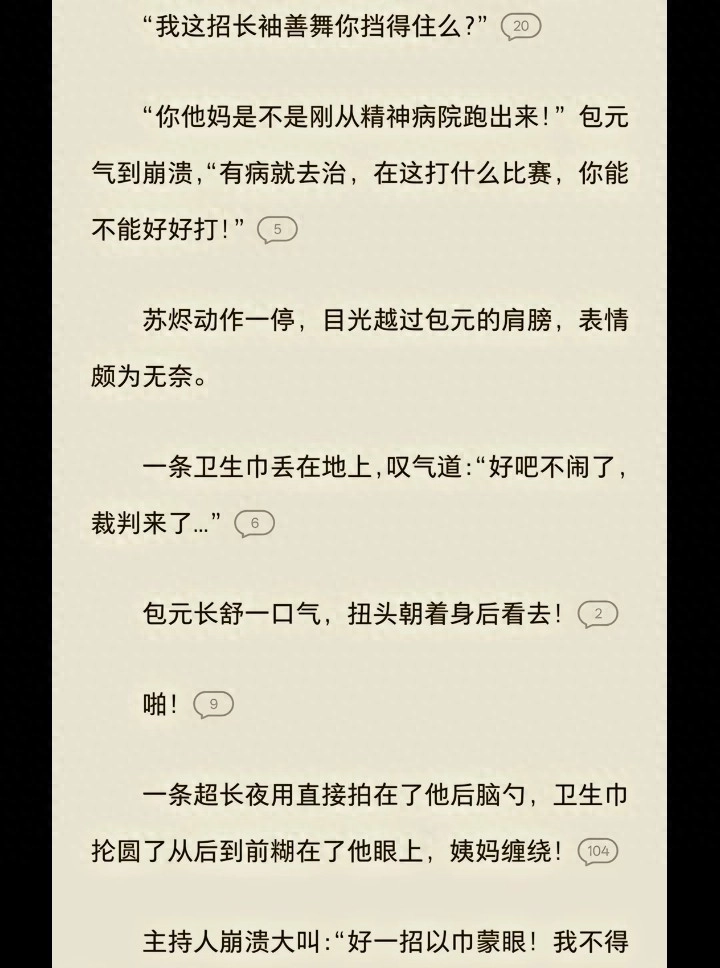Open the 104 comments after 姨妈缠绕

(598, 851)
